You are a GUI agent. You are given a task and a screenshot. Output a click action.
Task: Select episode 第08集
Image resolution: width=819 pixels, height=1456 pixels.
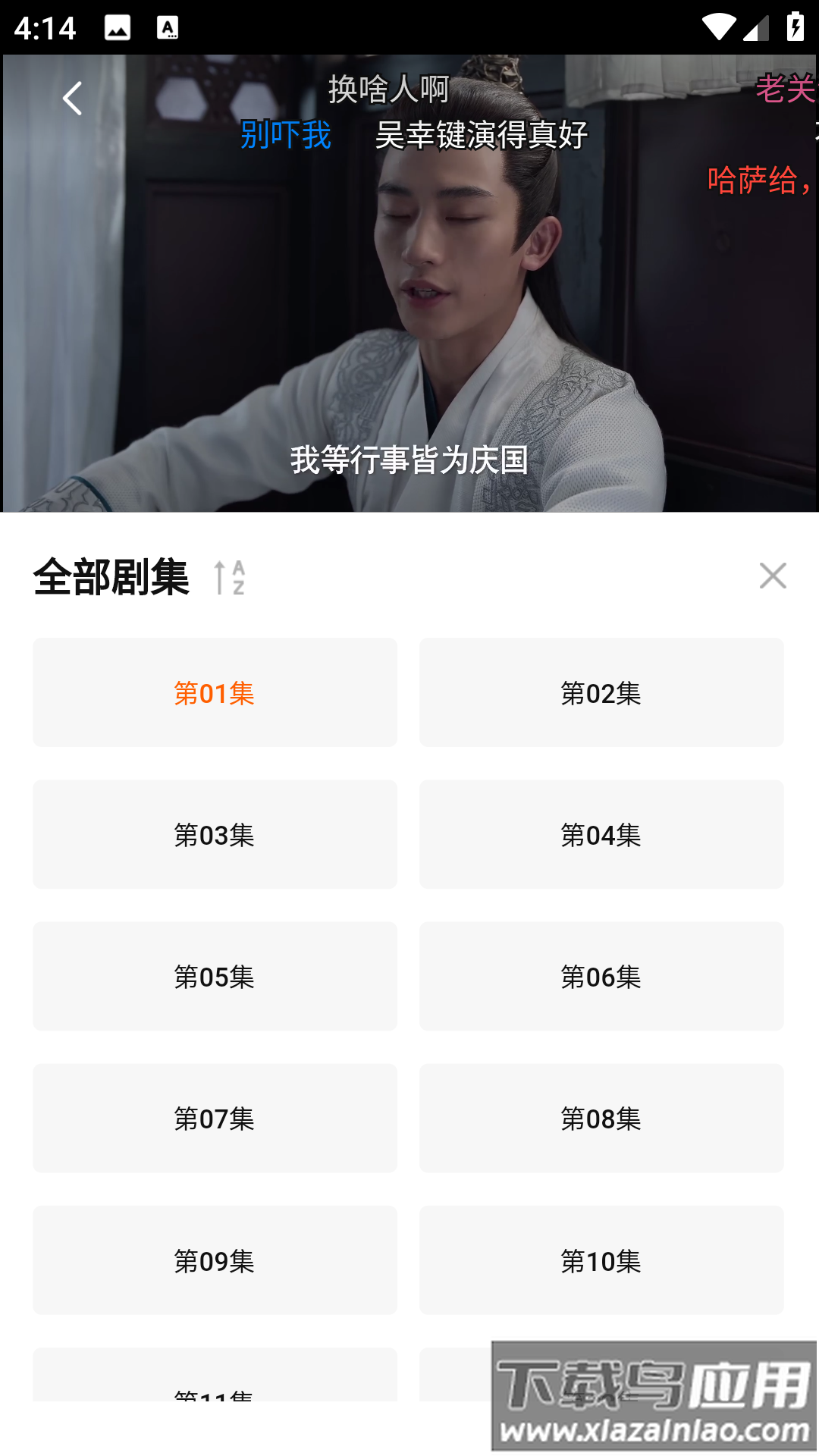(601, 1119)
